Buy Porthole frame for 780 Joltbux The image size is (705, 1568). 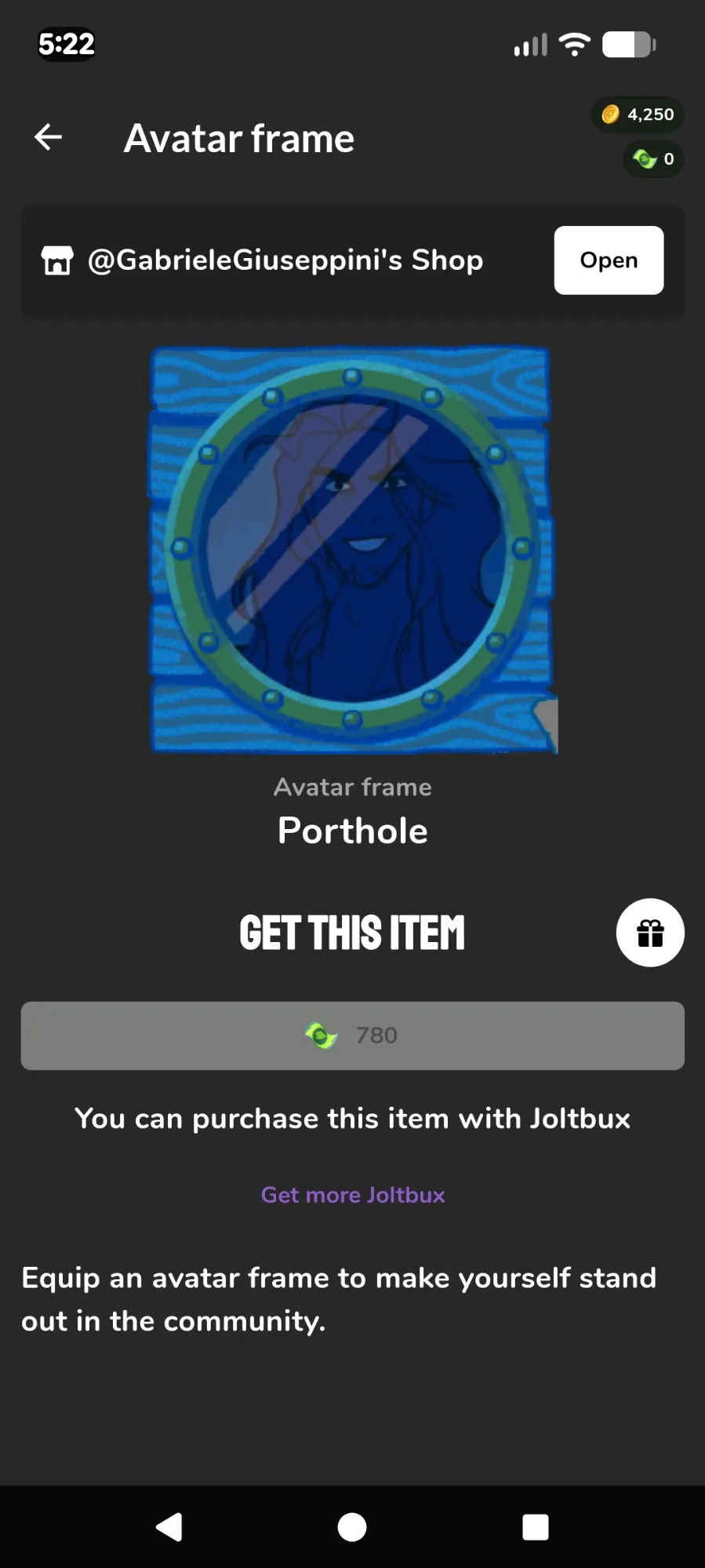click(x=352, y=1035)
